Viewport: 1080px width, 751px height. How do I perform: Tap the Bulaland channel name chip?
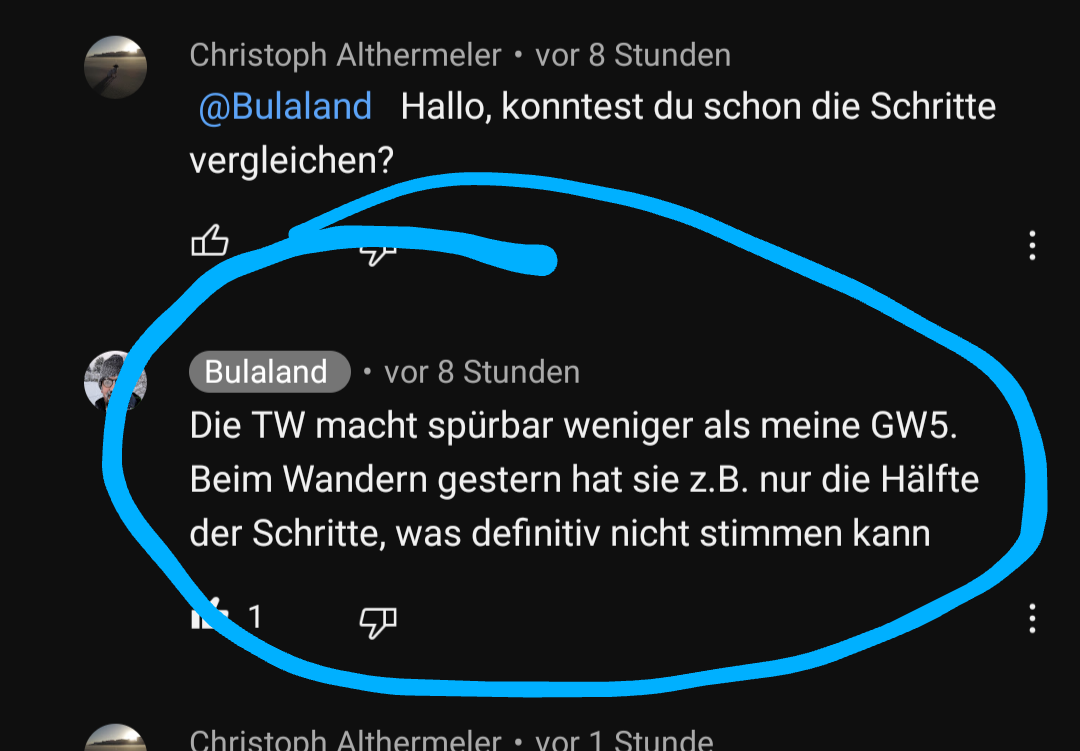tap(267, 372)
